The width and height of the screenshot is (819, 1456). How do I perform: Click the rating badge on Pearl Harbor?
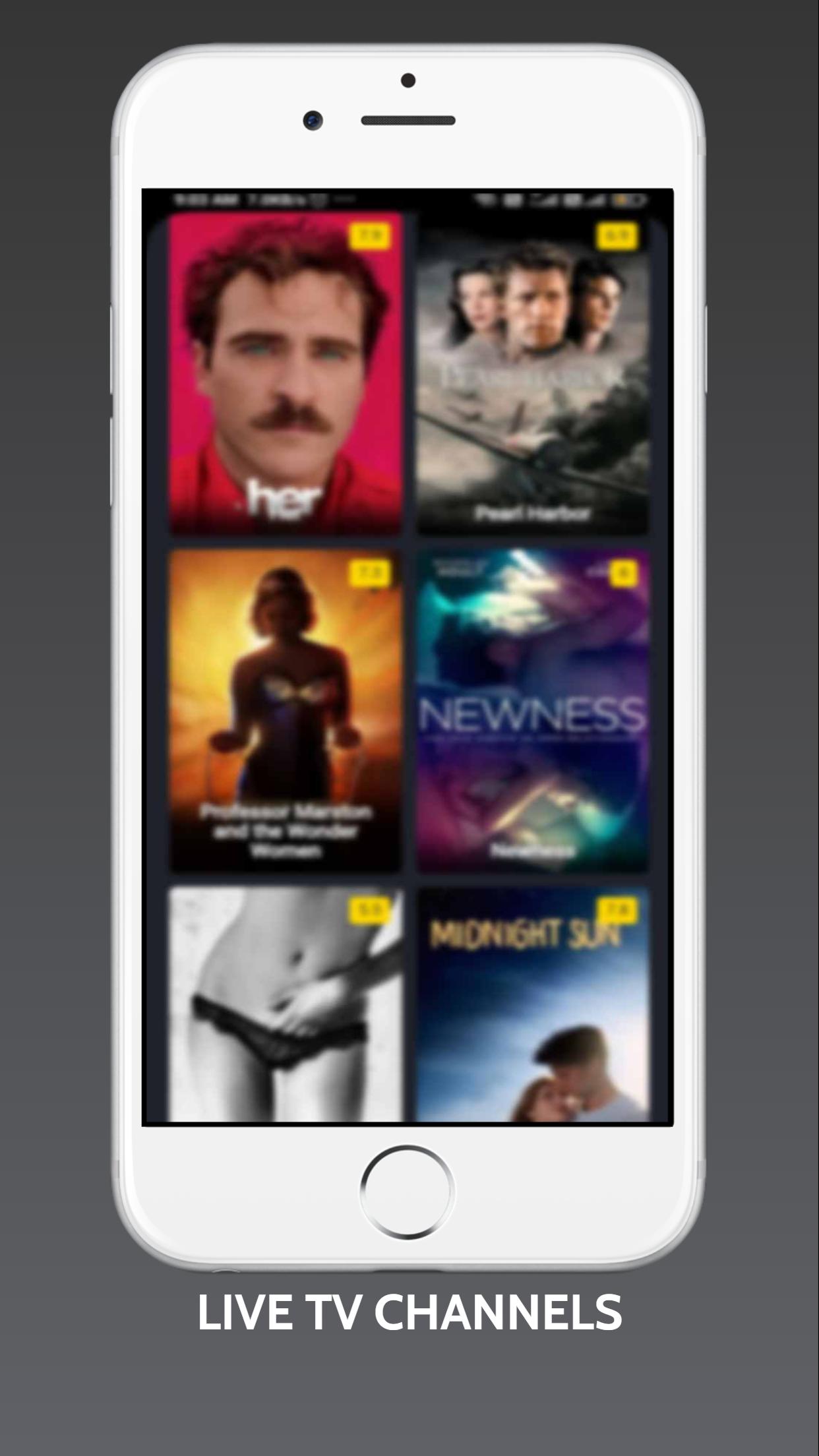619,235
